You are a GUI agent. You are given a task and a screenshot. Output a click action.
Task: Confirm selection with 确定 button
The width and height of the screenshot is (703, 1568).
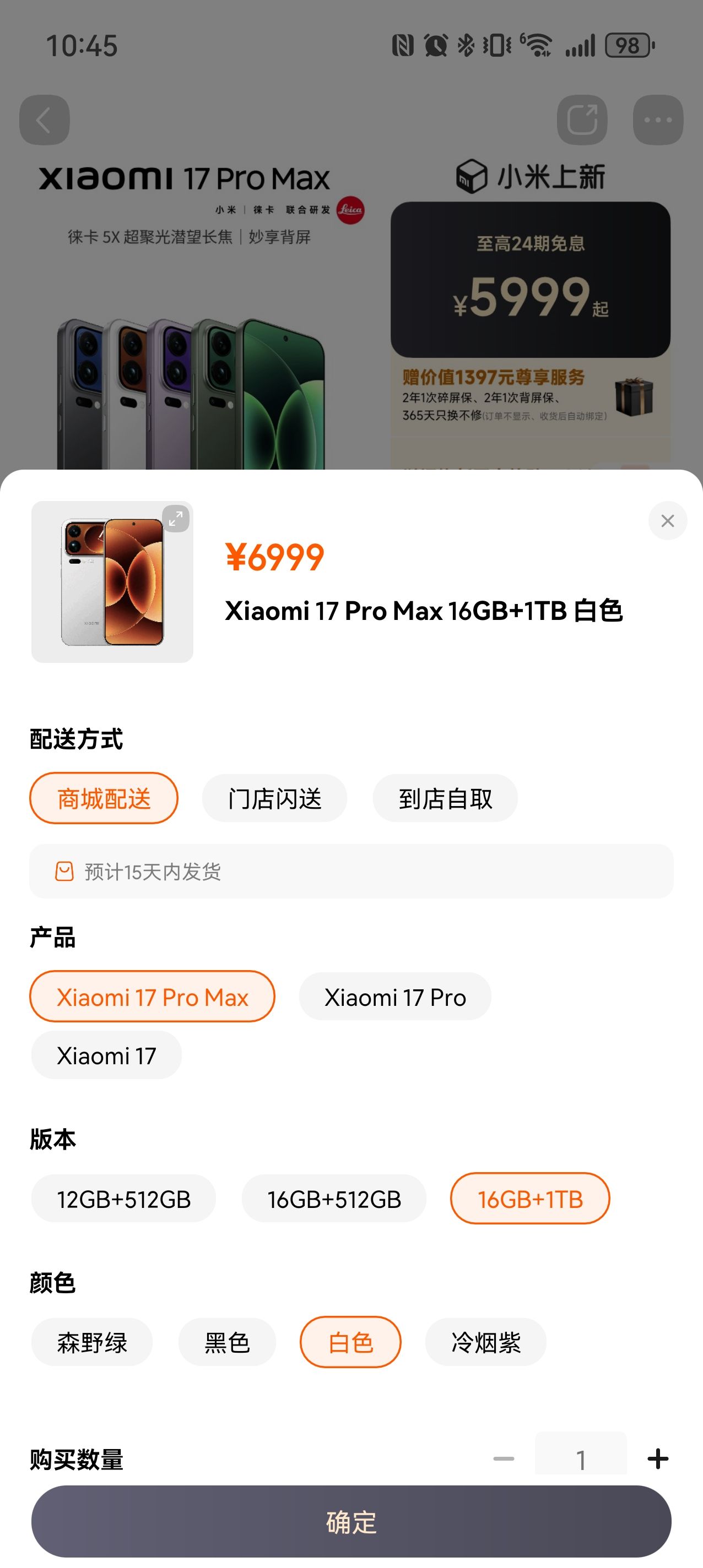coord(351,1521)
